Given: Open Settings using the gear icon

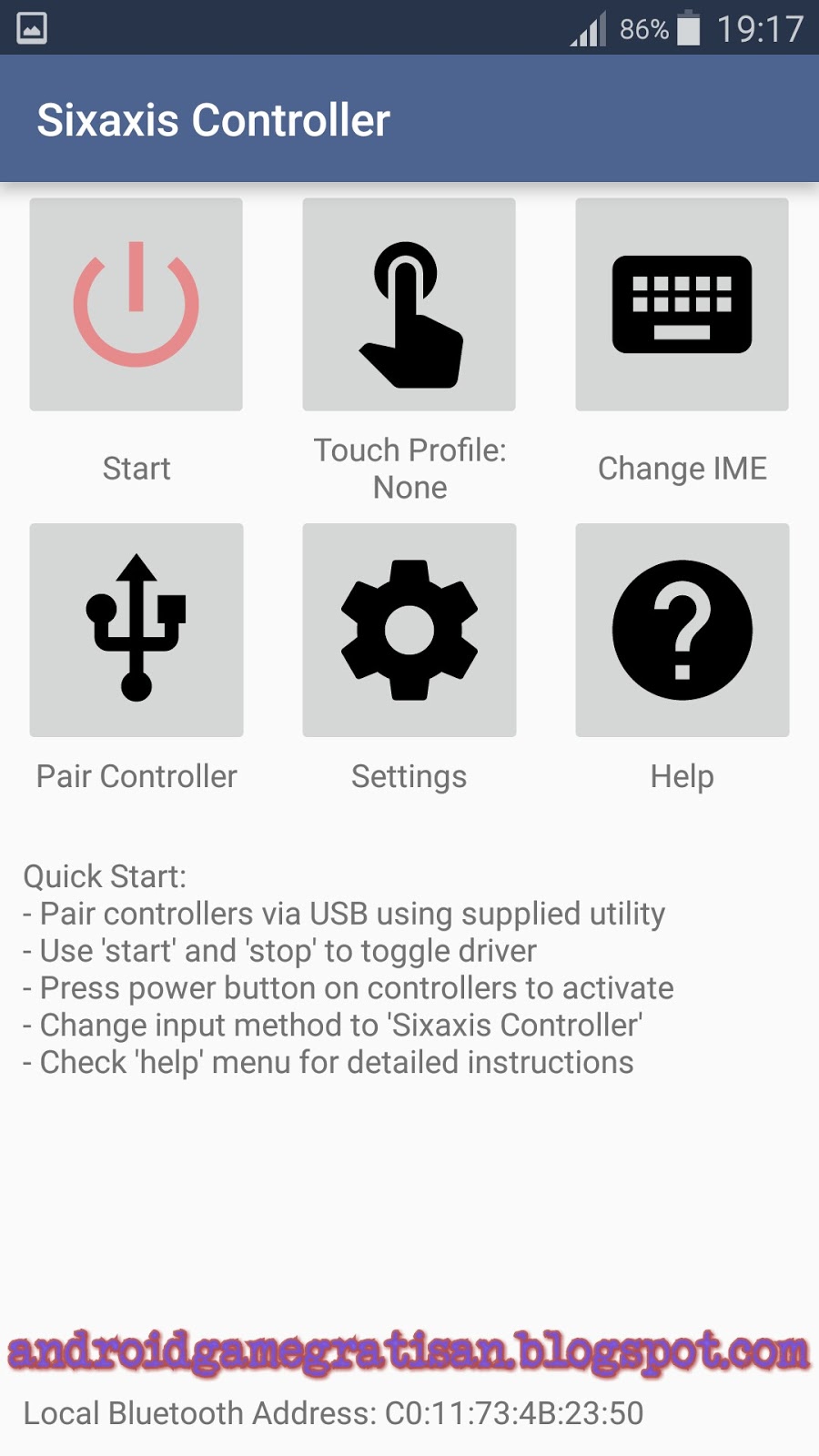Looking at the screenshot, I should coord(409,630).
